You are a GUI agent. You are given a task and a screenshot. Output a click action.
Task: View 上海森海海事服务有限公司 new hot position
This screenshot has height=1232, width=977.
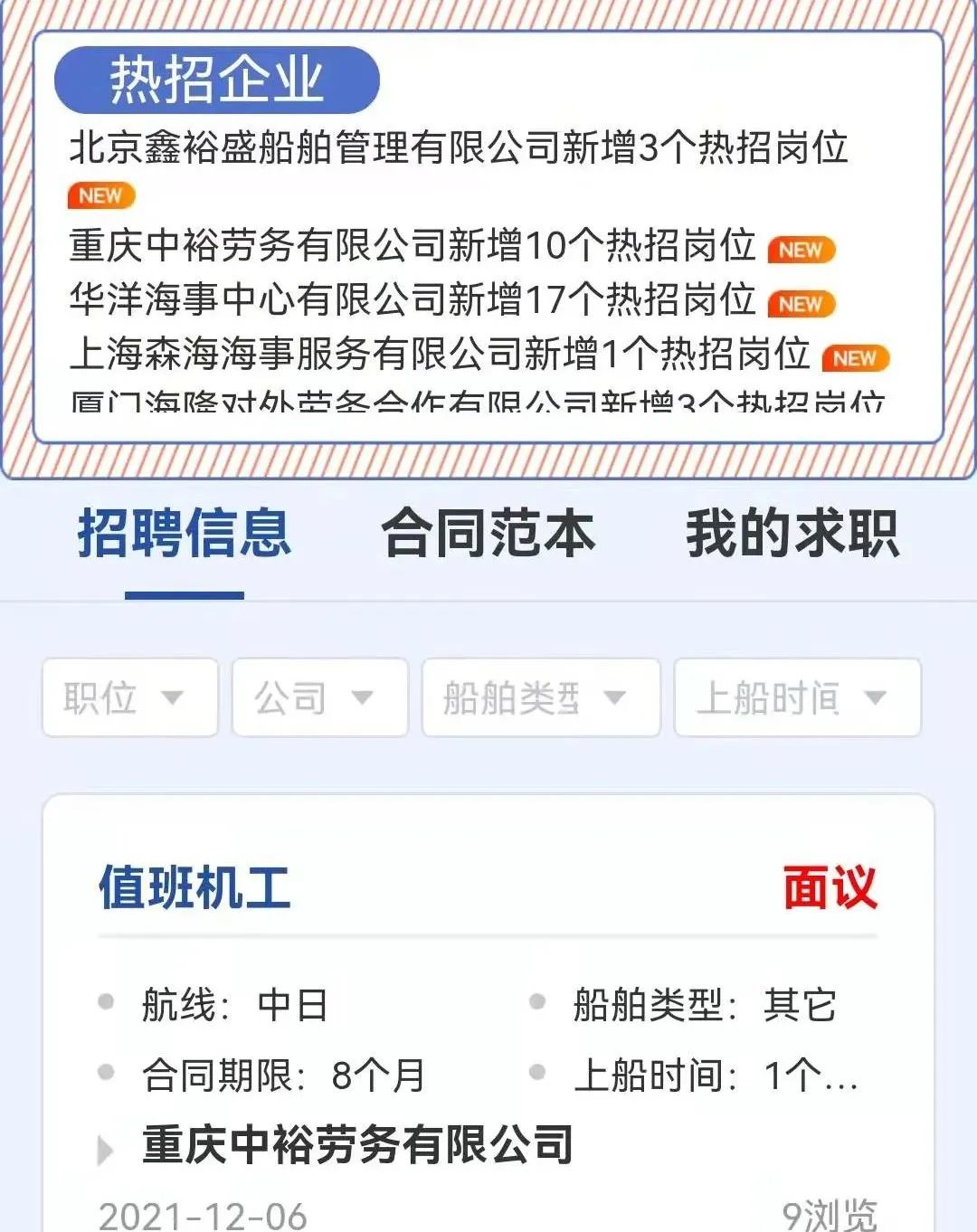(440, 354)
